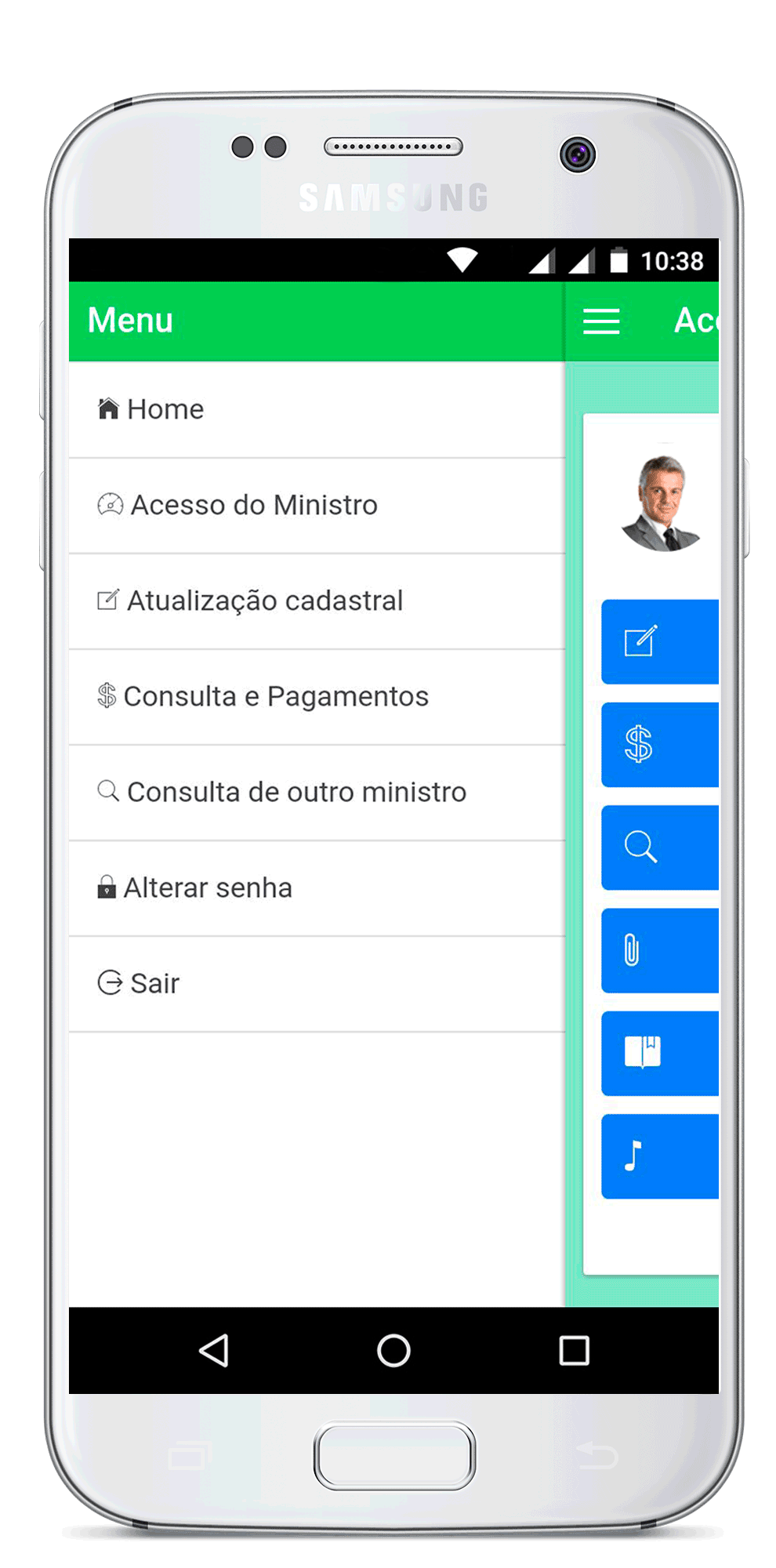Tap the blue music note button
Image resolution: width=776 pixels, height=1568 pixels.
[x=659, y=1156]
